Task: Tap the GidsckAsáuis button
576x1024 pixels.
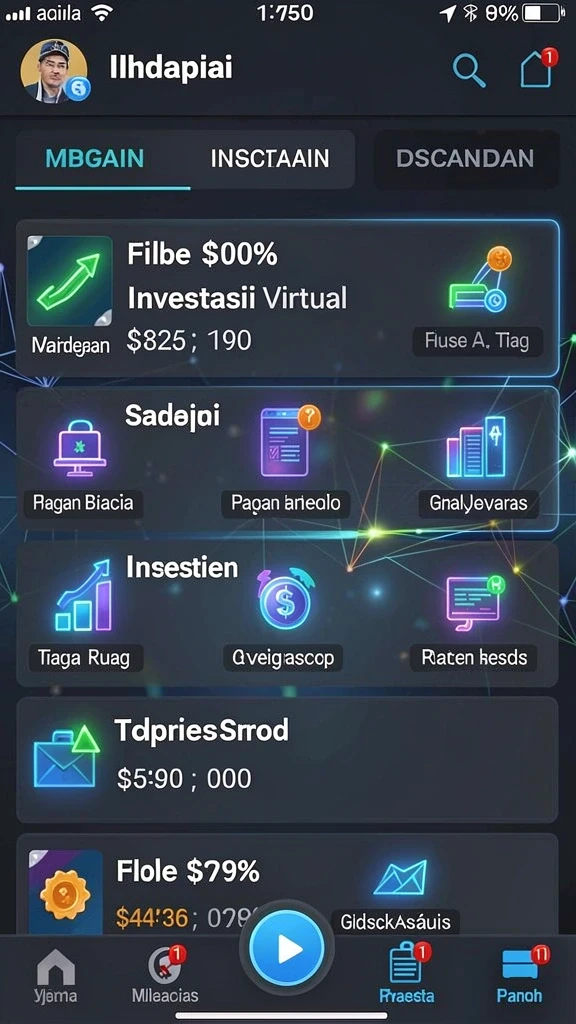Action: point(395,921)
